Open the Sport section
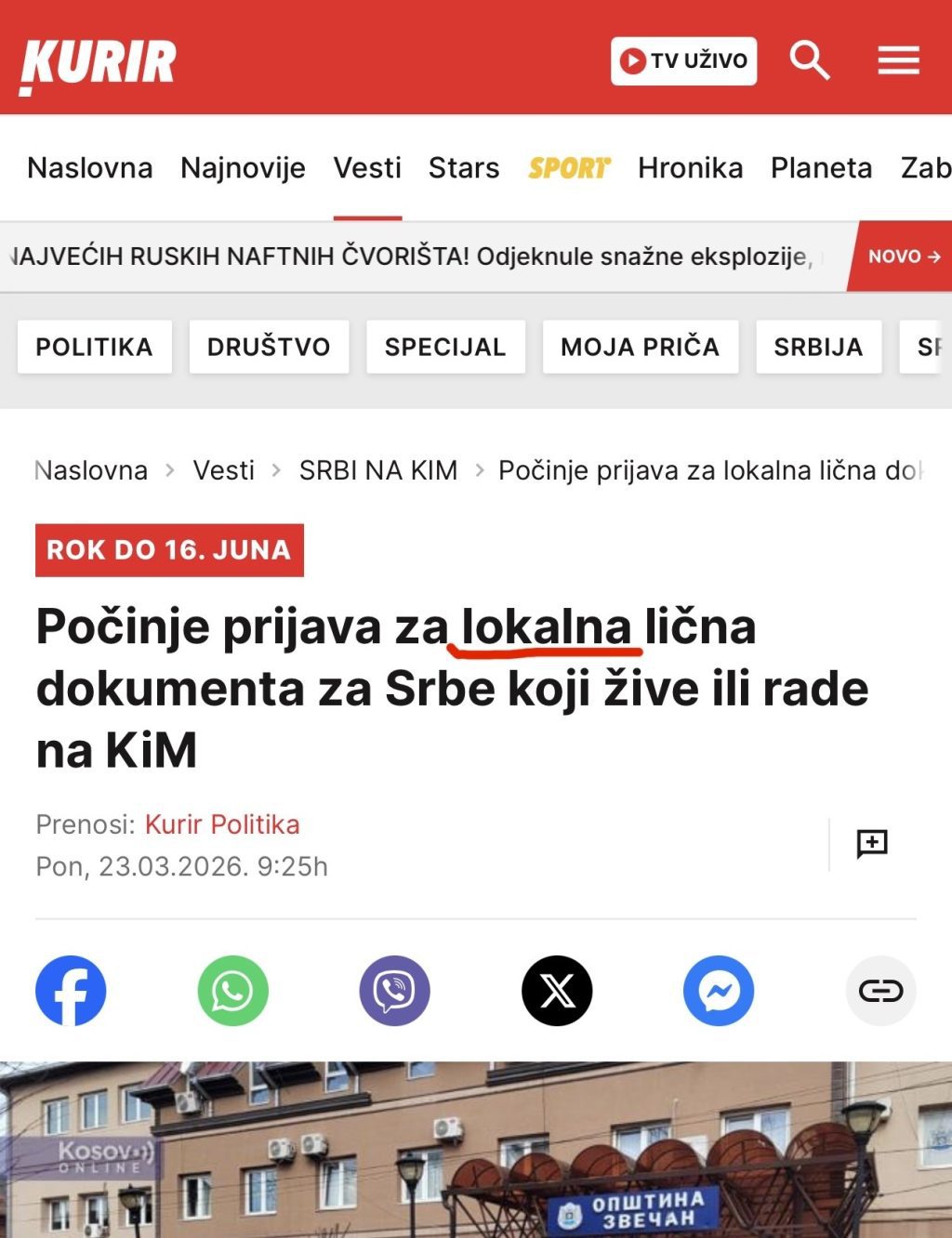This screenshot has height=1238, width=952. click(x=569, y=168)
